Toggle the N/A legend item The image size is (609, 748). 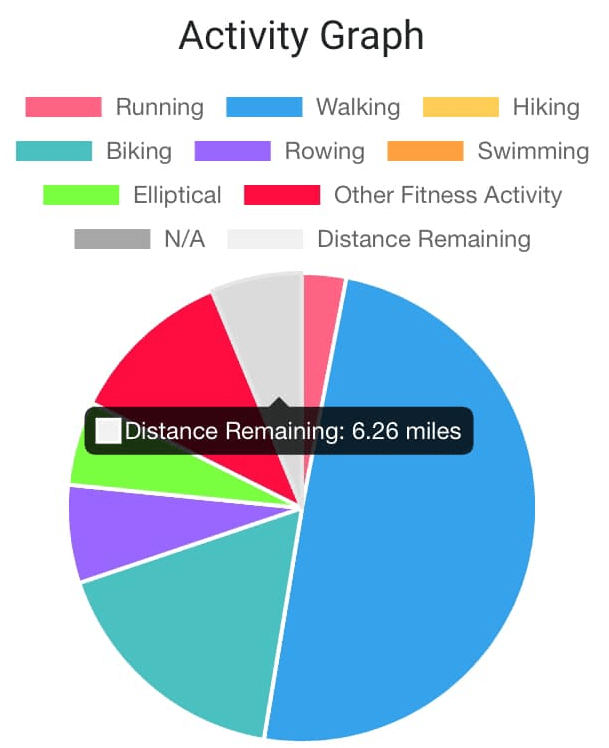pos(140,239)
